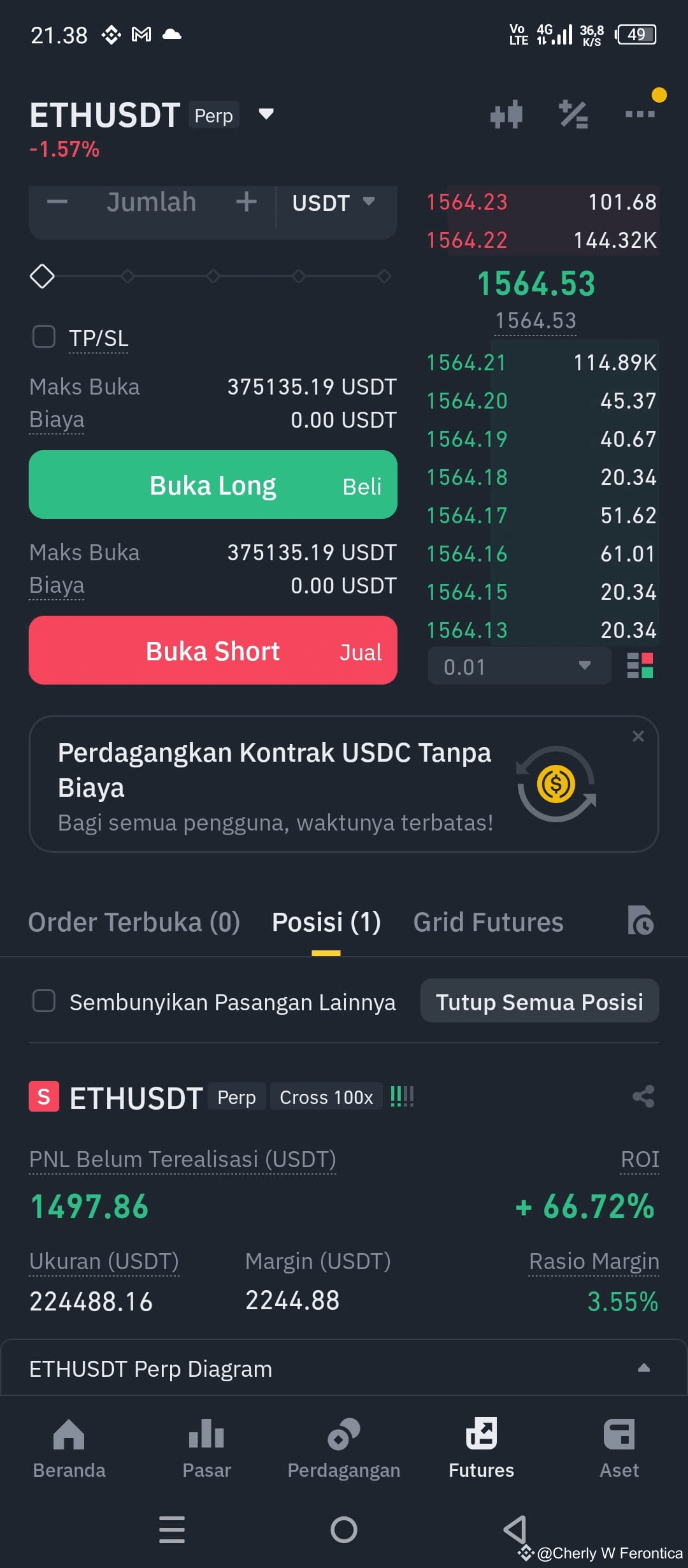Open the candlestick chart icon
The height and width of the screenshot is (1568, 688).
point(506,115)
